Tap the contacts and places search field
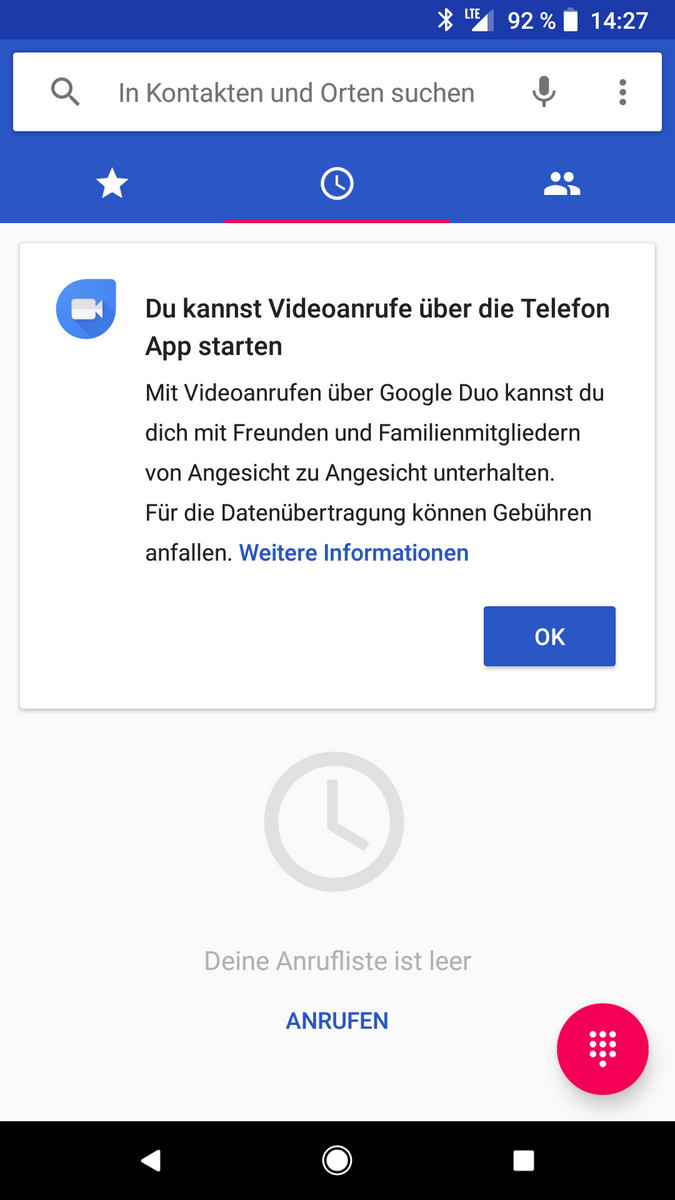 point(296,93)
